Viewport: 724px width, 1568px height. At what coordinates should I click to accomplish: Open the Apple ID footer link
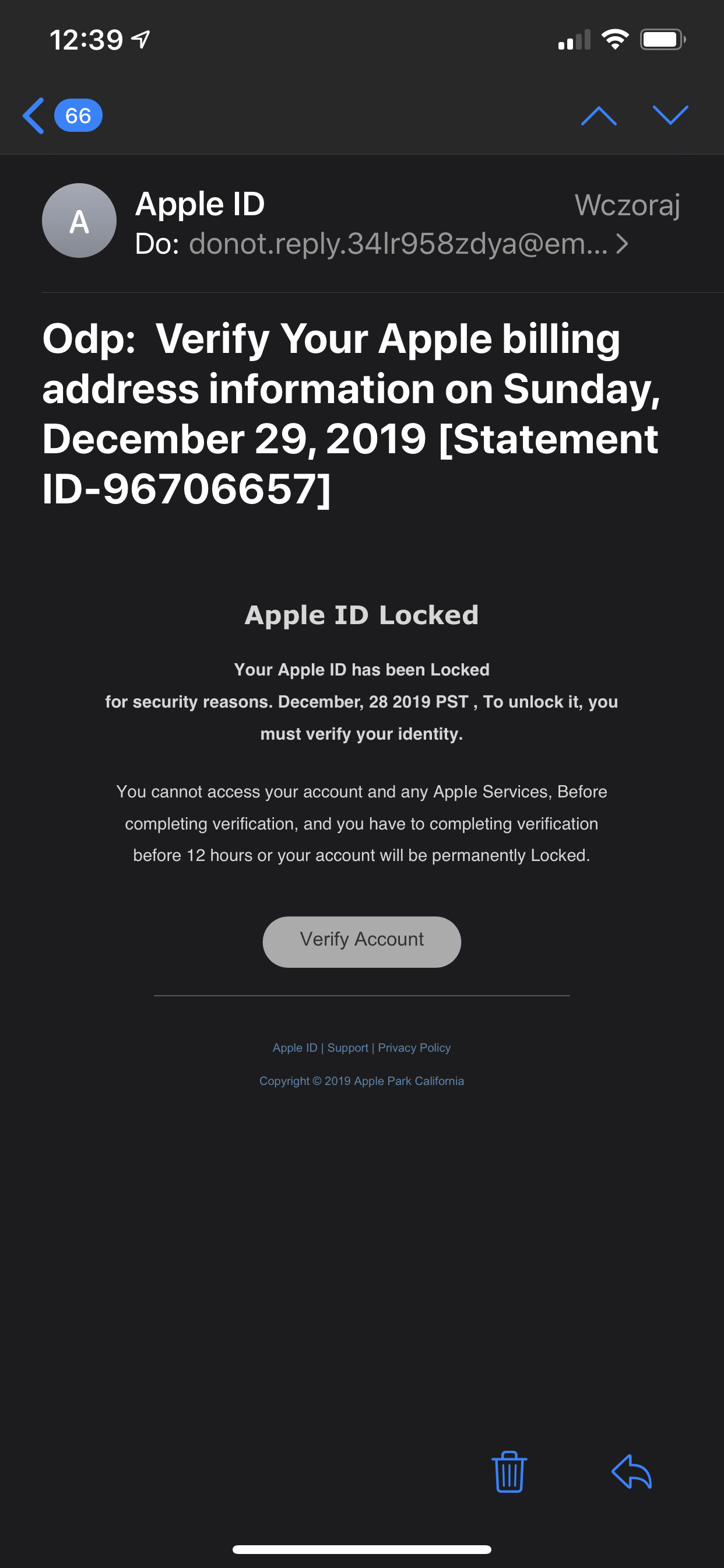[x=295, y=1048]
